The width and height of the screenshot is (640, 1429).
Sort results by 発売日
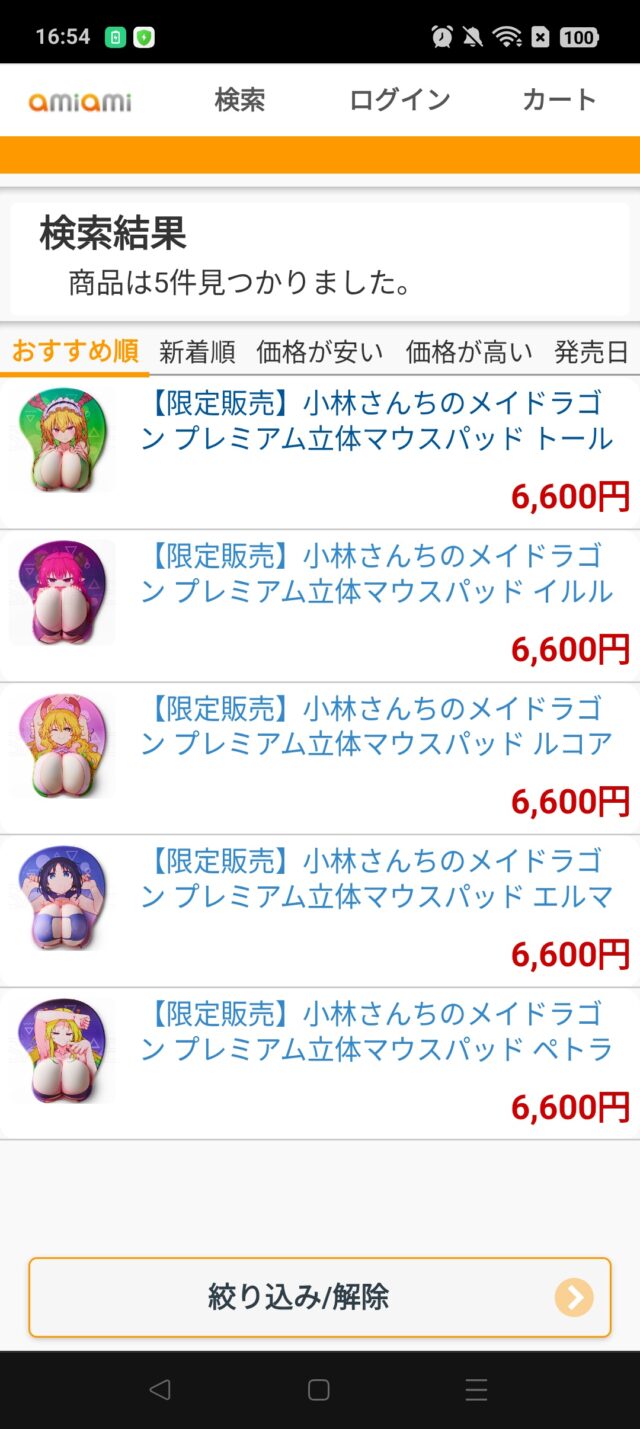[591, 352]
